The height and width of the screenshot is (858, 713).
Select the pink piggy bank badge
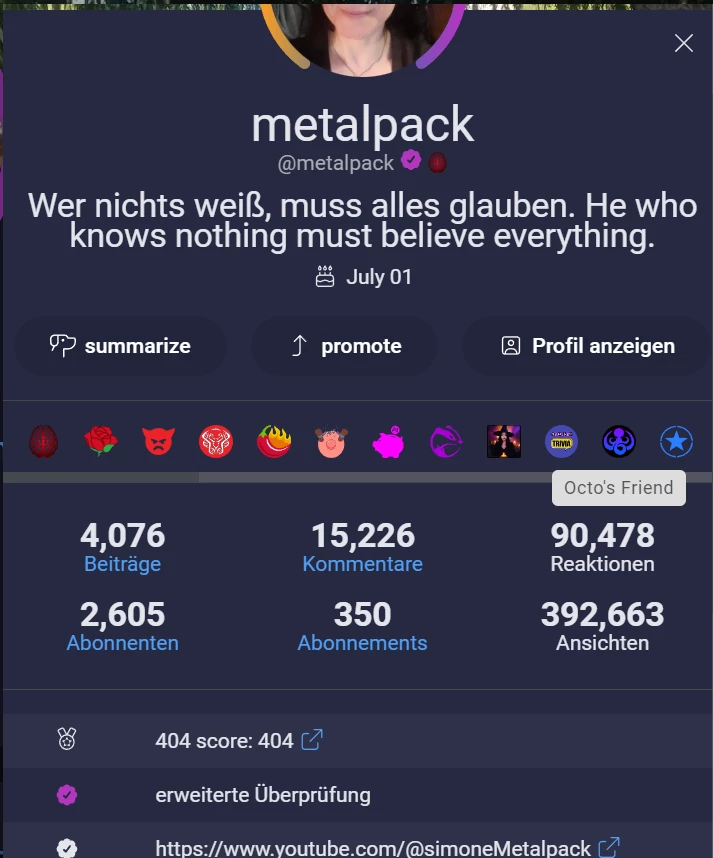[x=389, y=442]
